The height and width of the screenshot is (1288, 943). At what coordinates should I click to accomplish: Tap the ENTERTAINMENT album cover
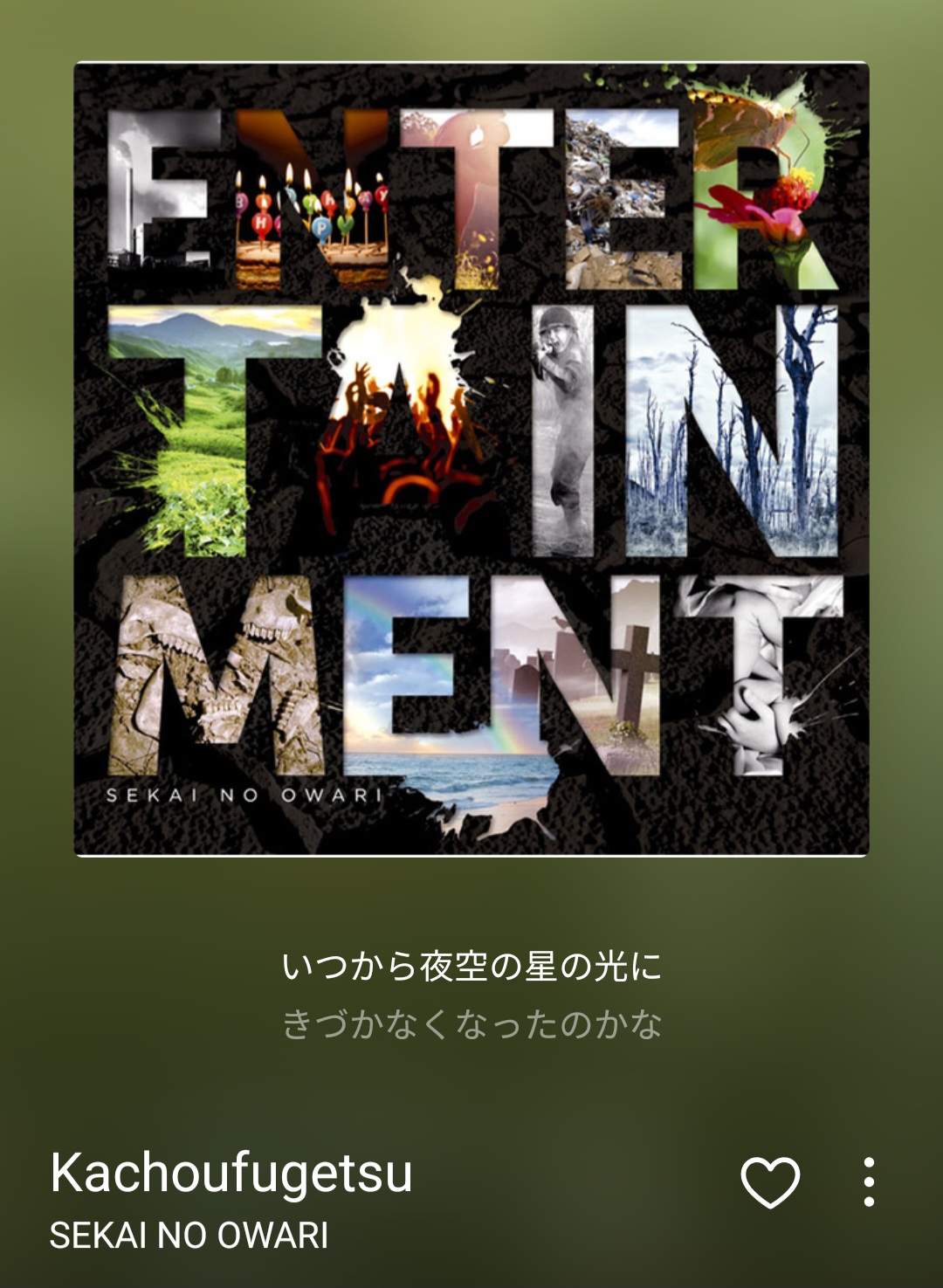click(471, 459)
